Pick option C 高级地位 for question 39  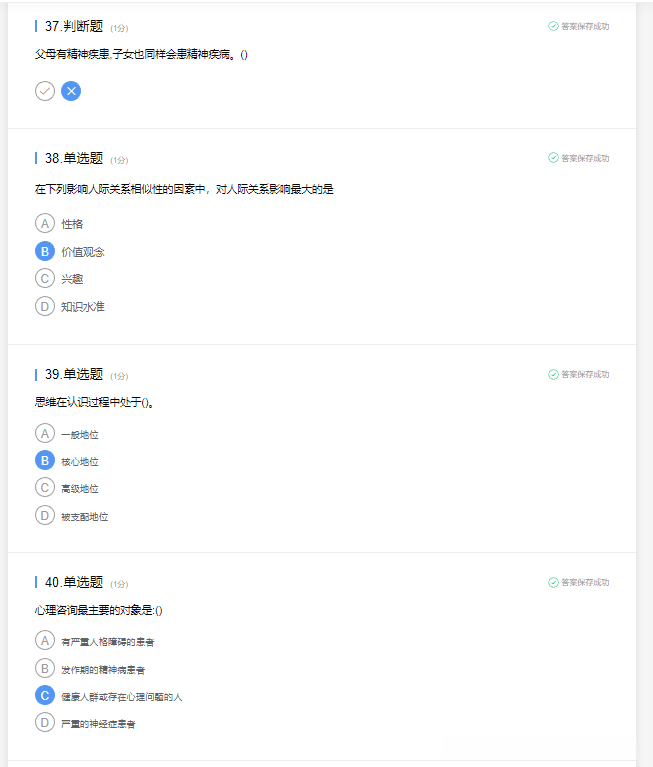45,488
